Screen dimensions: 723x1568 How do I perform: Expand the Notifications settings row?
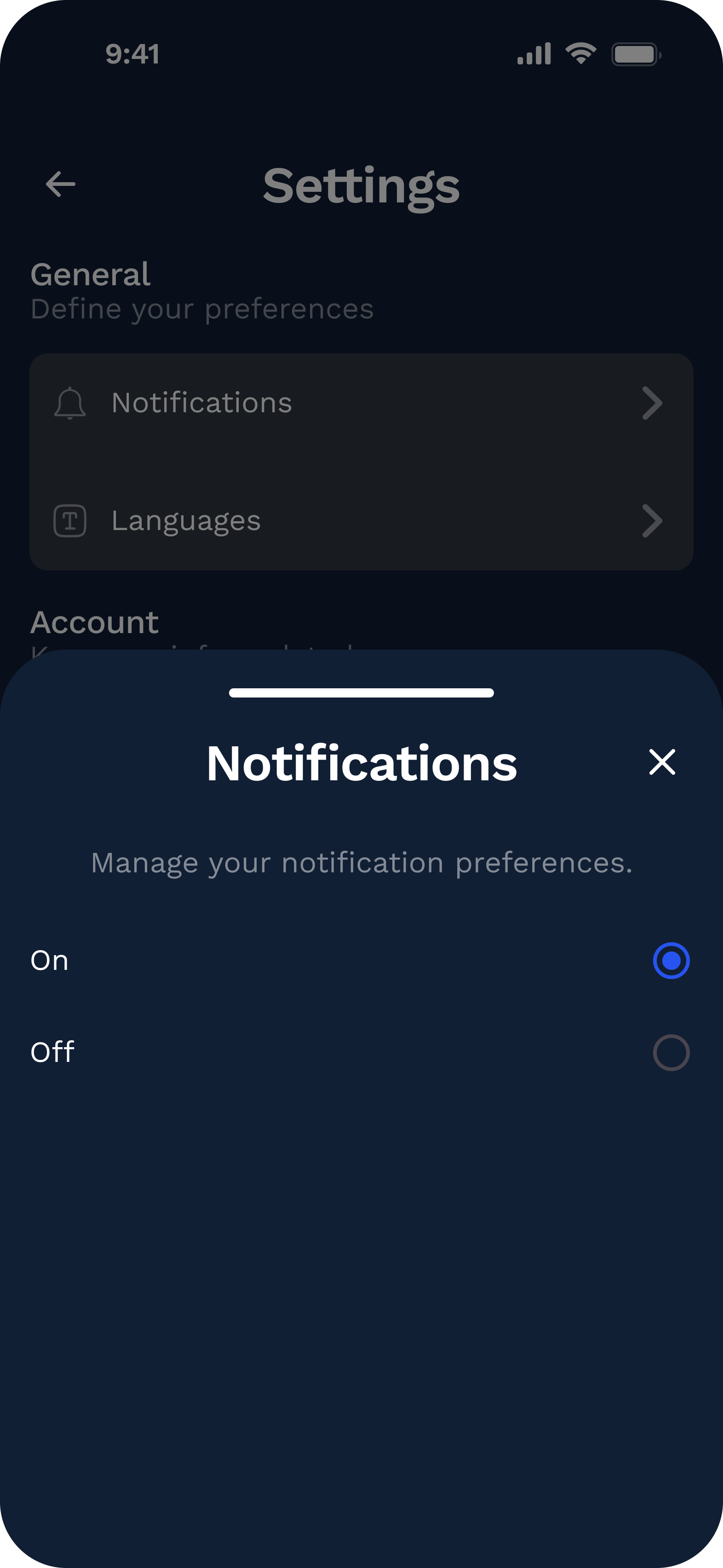tap(361, 402)
